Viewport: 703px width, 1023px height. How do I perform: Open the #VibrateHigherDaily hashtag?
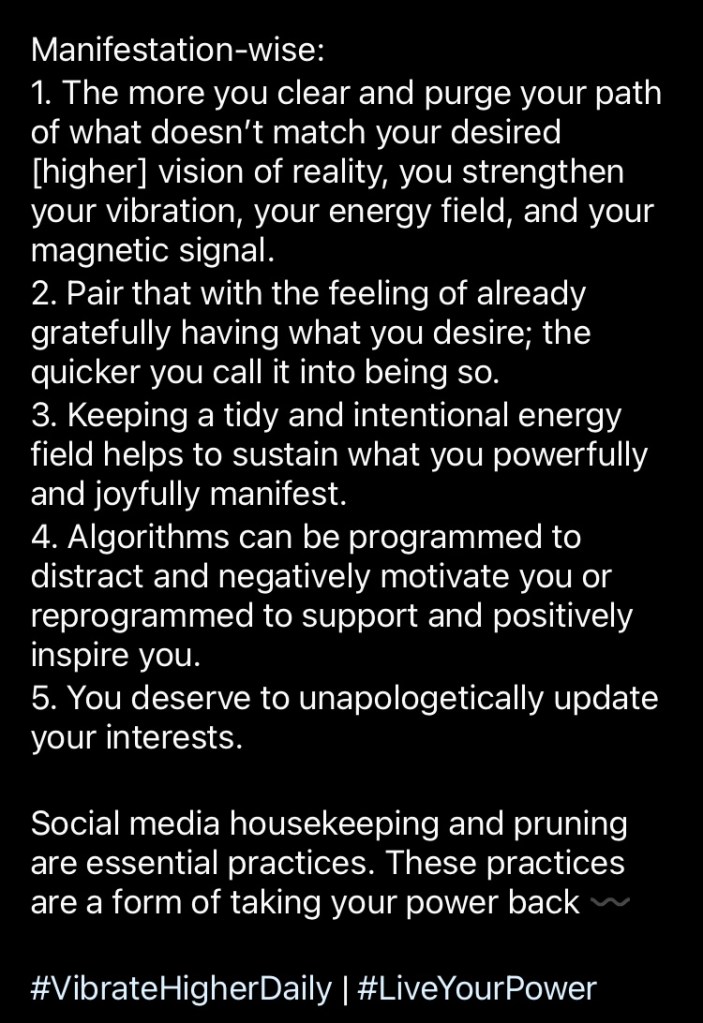click(x=181, y=989)
